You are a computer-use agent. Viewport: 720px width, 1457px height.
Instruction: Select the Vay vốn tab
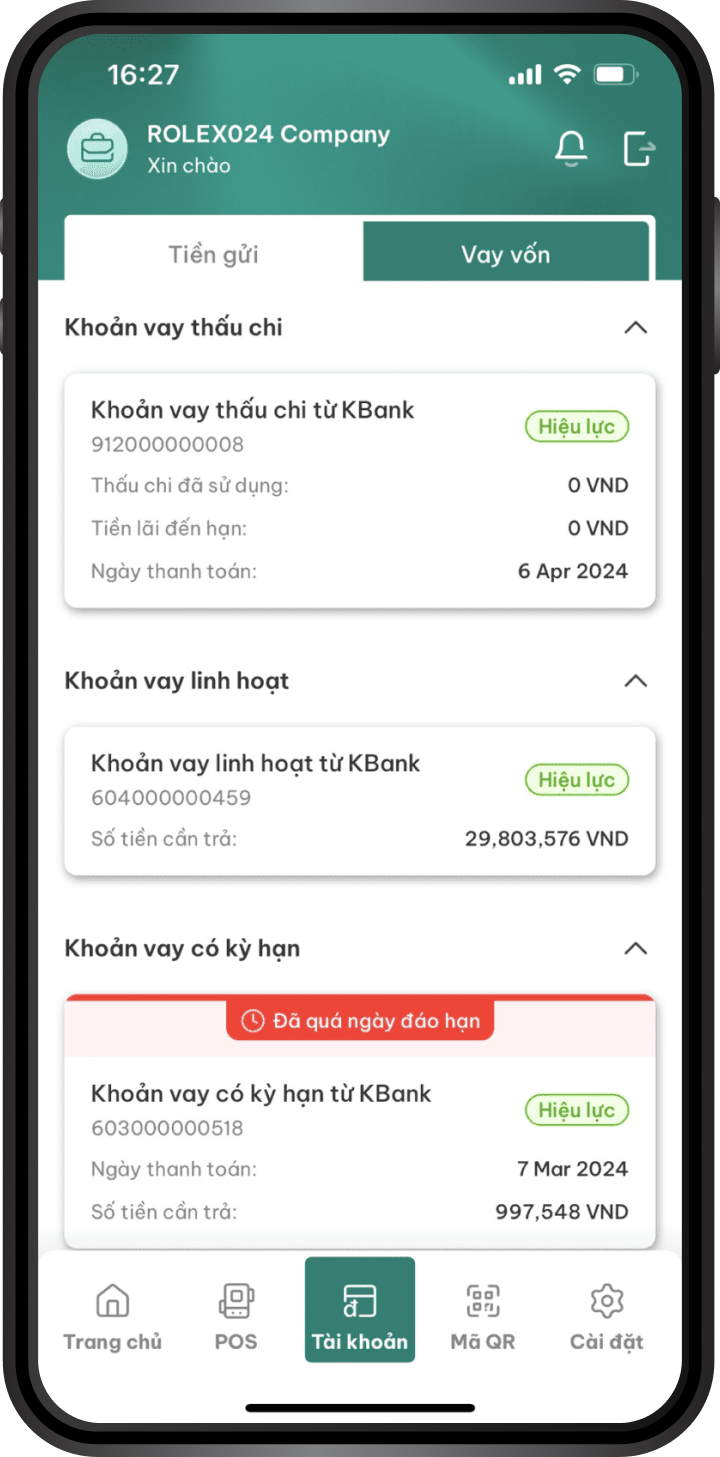(x=505, y=254)
